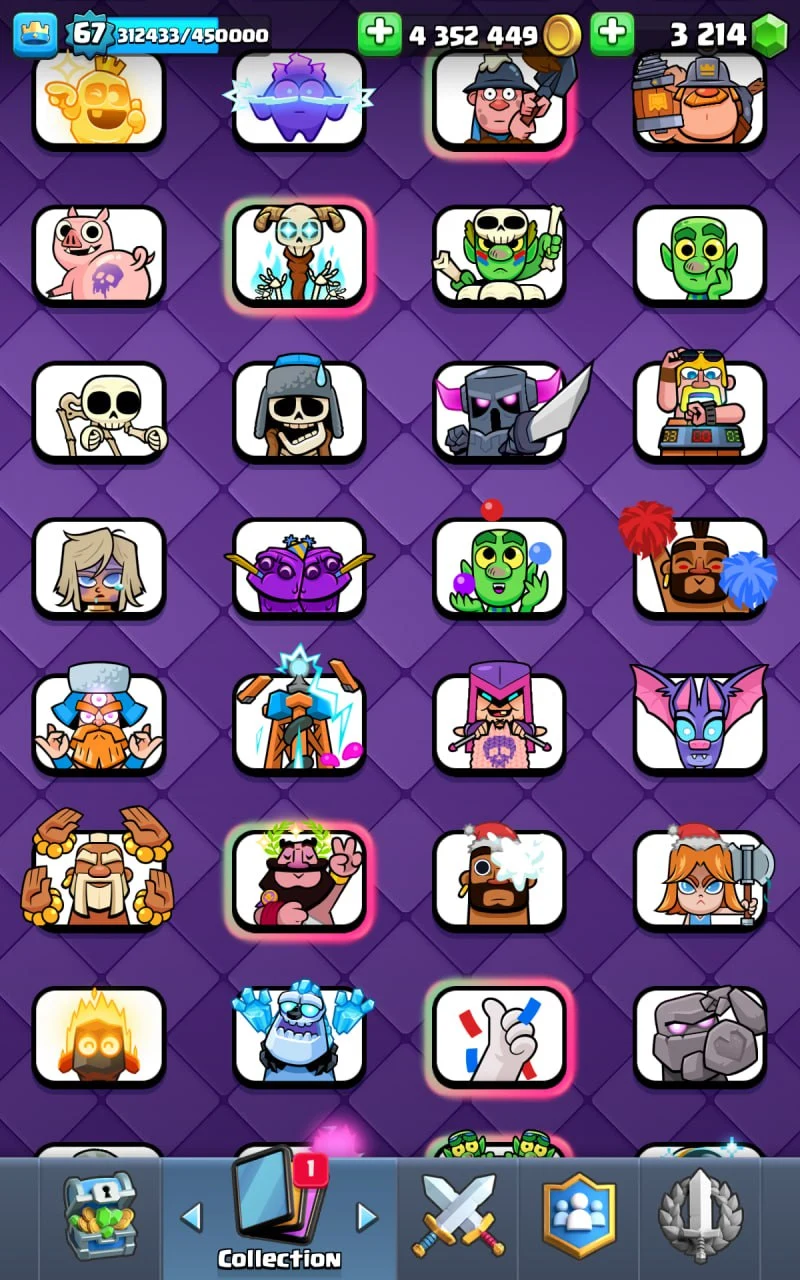
Task: Tap the left arrow beside Collection
Action: 191,1216
